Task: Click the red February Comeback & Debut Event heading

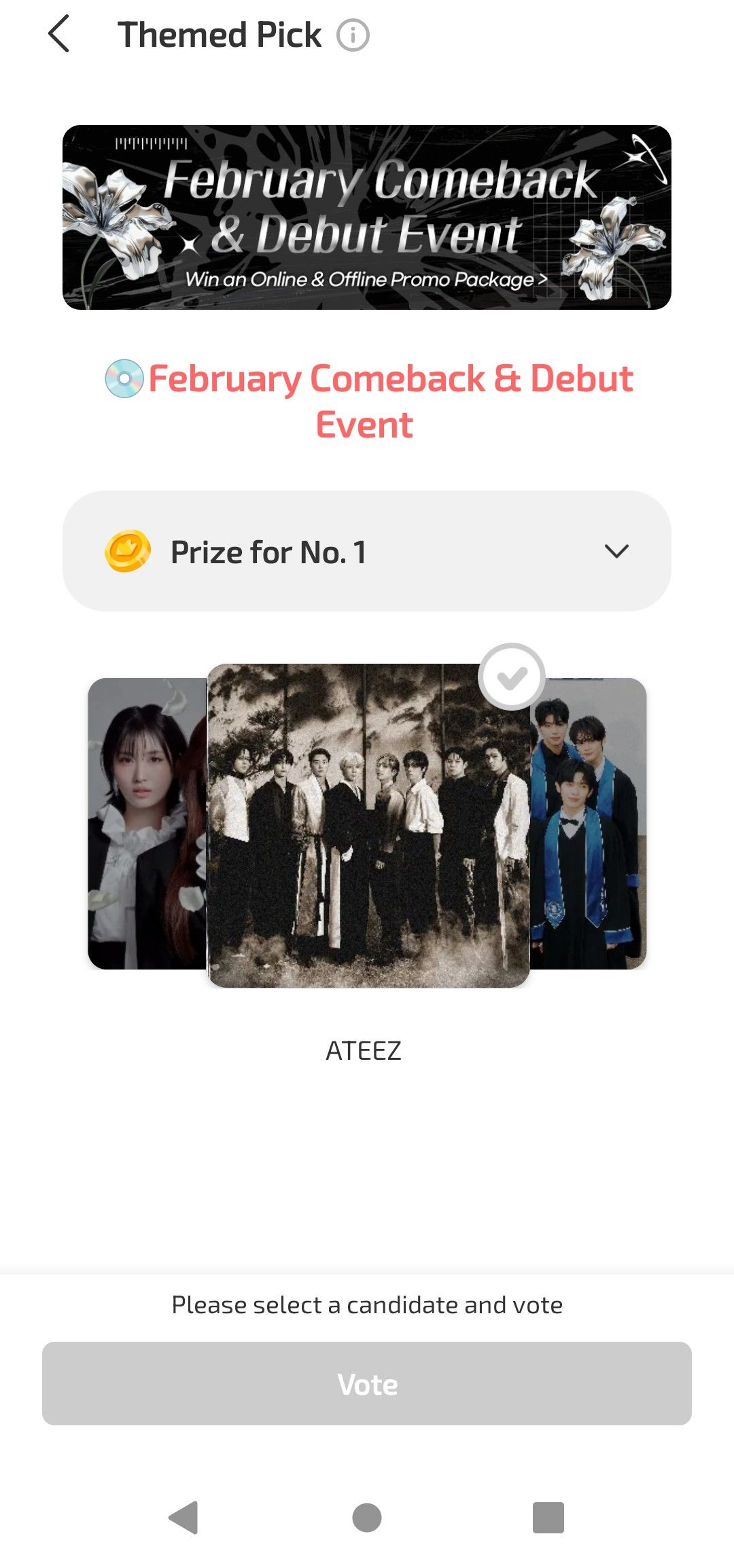Action: click(x=367, y=401)
